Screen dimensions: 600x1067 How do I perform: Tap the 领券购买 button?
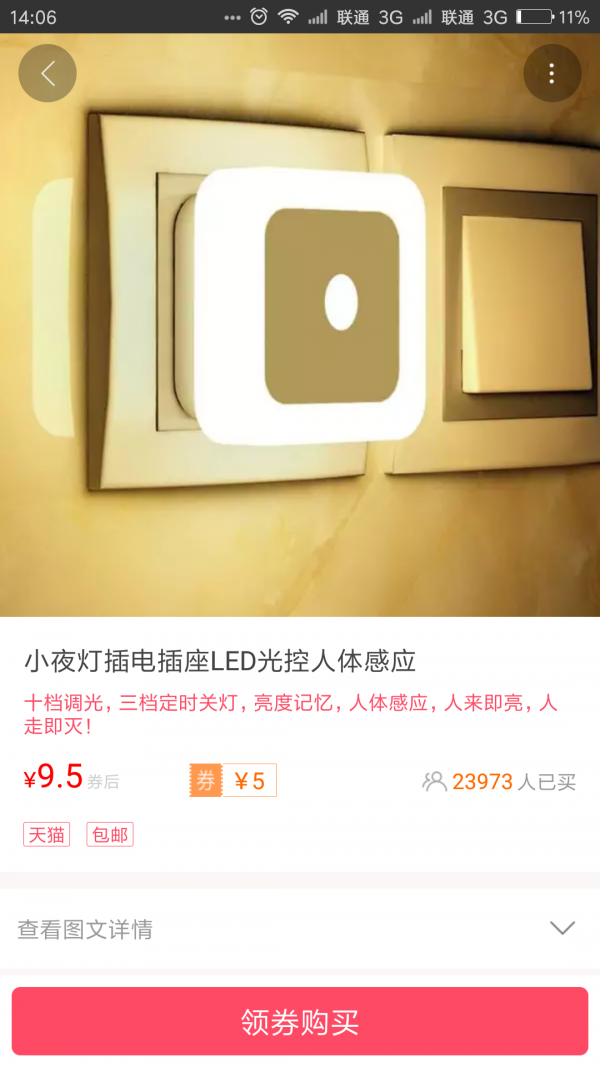300,1021
